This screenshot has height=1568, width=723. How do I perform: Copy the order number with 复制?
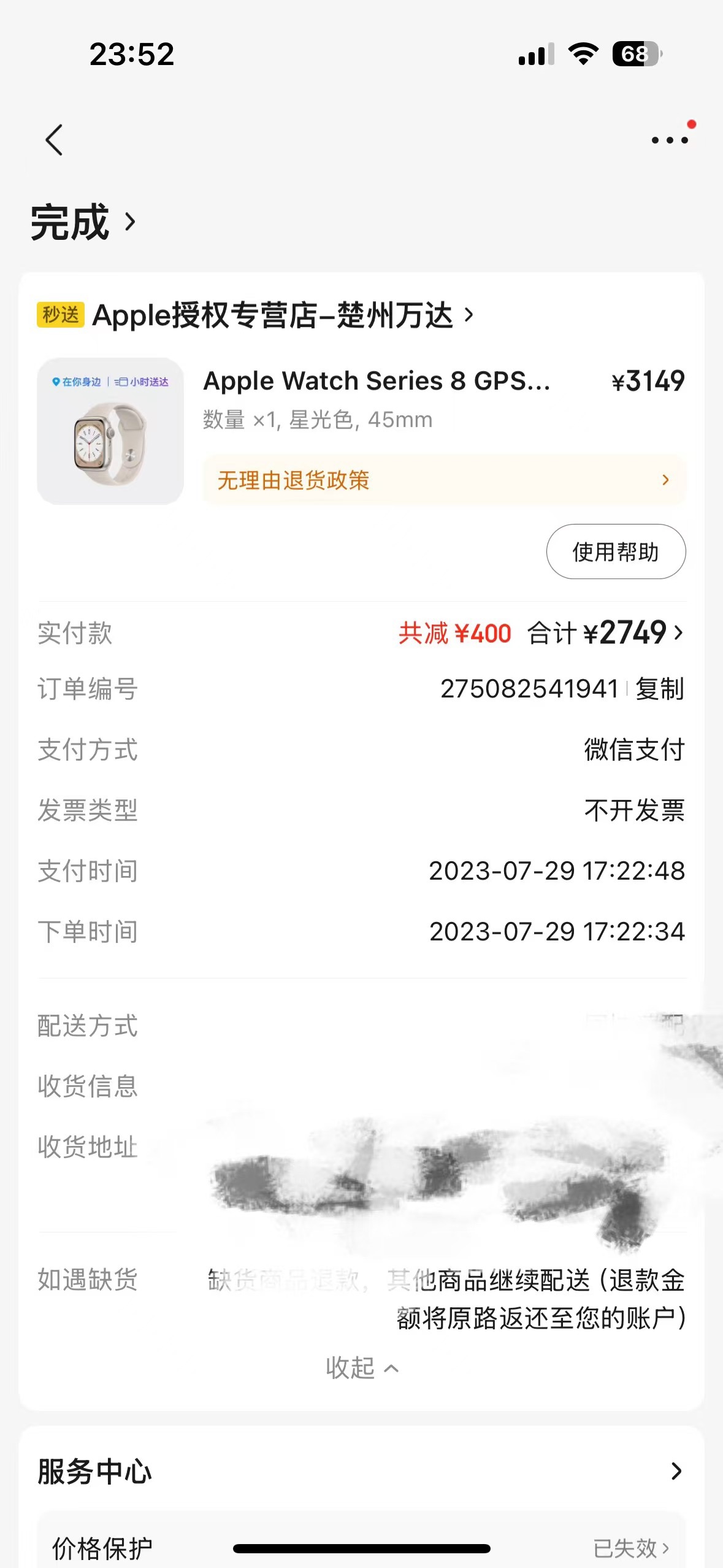coord(660,689)
